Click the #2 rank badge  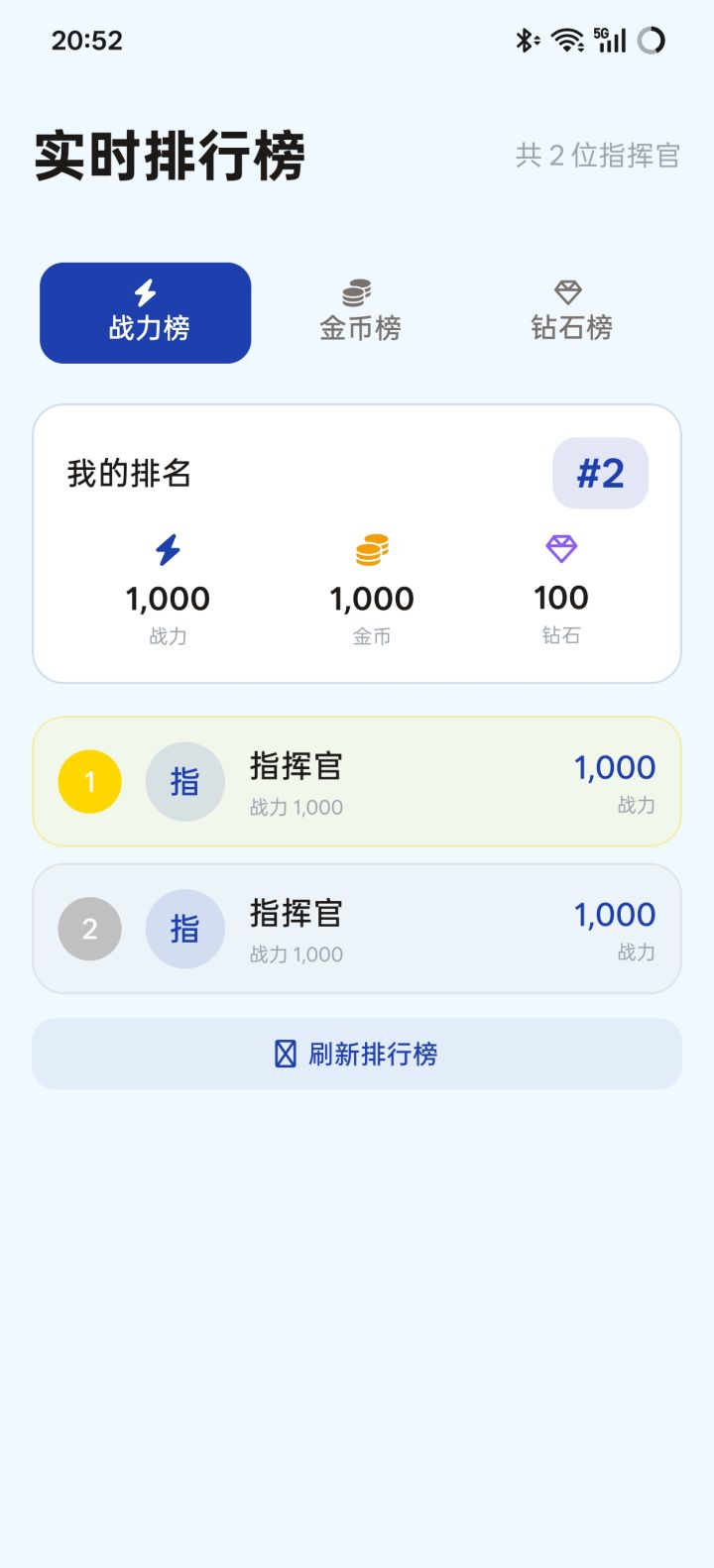[600, 474]
